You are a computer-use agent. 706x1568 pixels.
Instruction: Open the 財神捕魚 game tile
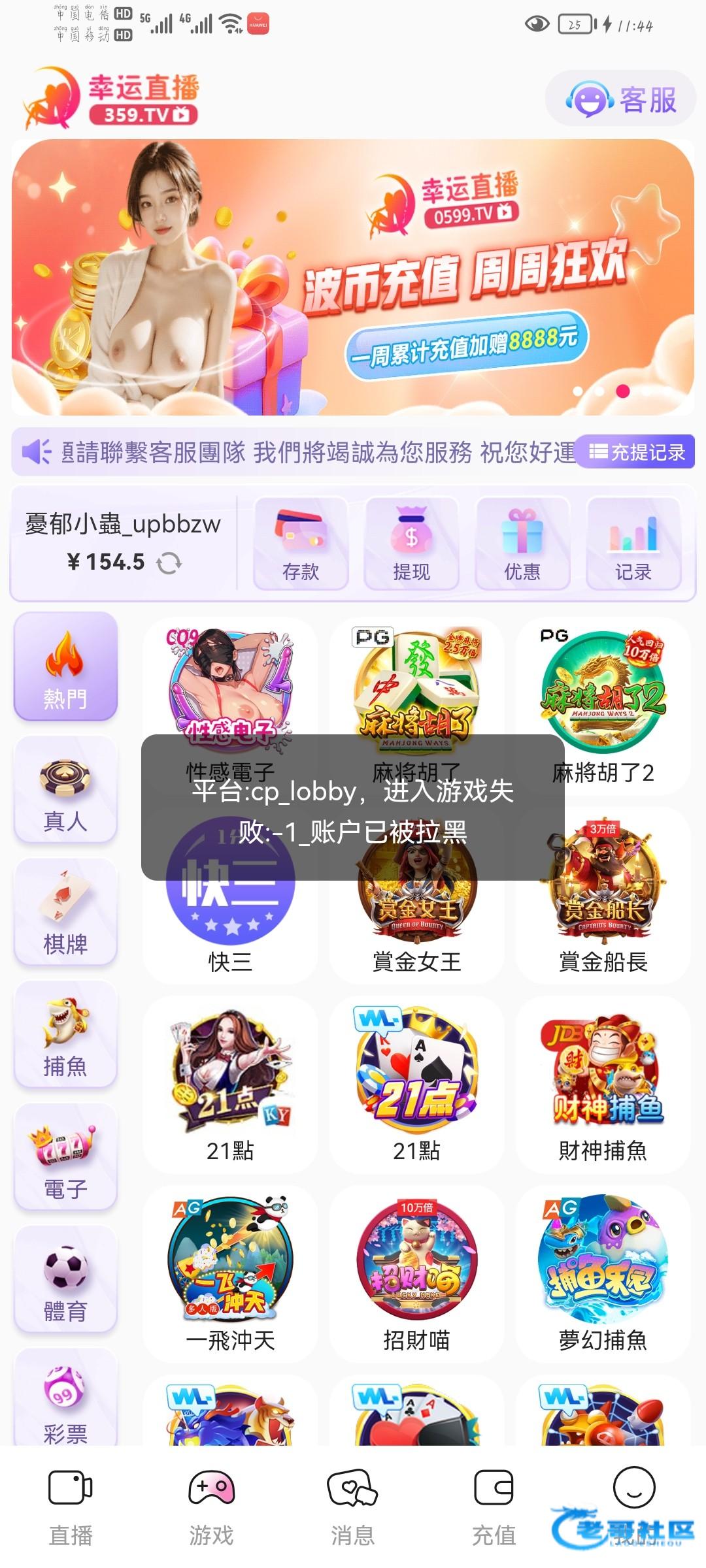point(603,1085)
